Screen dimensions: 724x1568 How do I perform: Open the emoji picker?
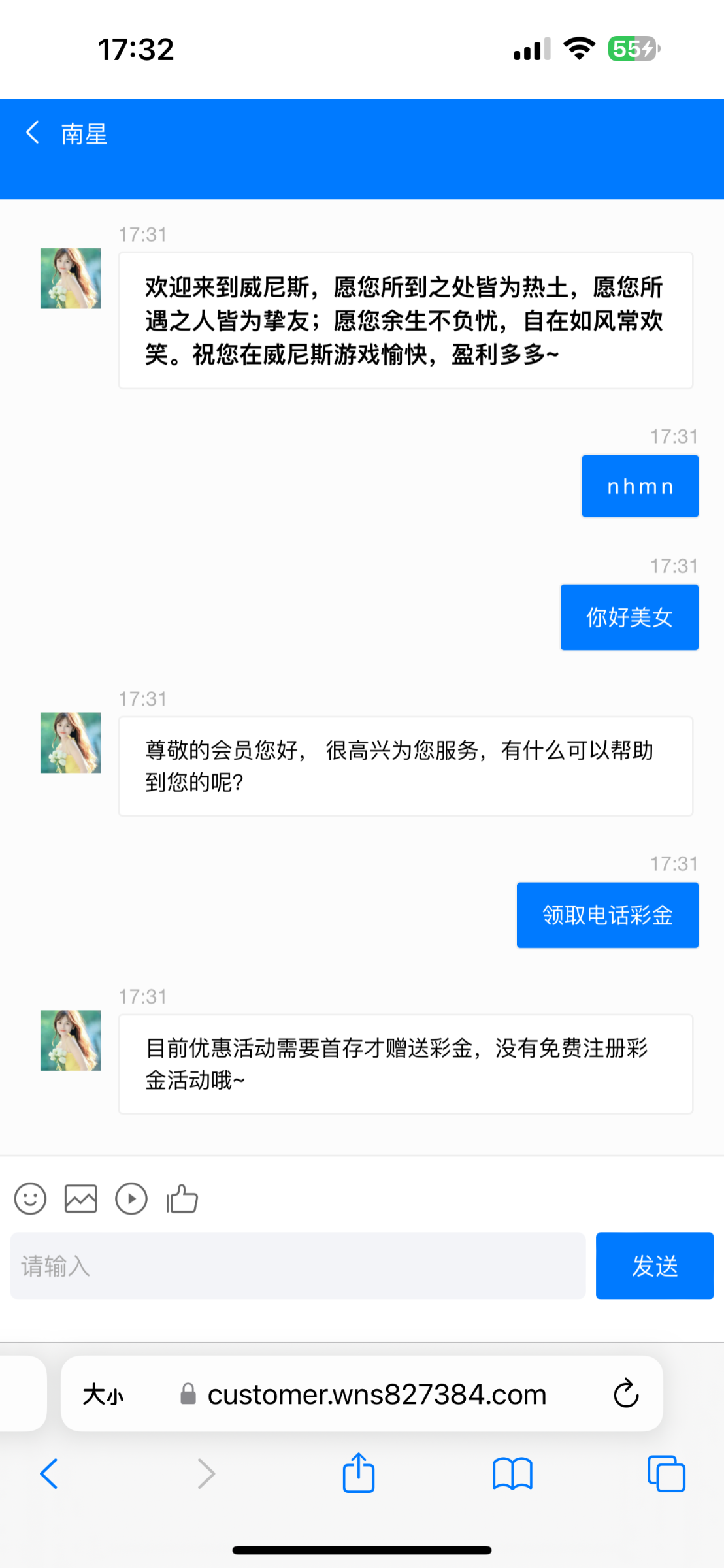[x=30, y=1199]
